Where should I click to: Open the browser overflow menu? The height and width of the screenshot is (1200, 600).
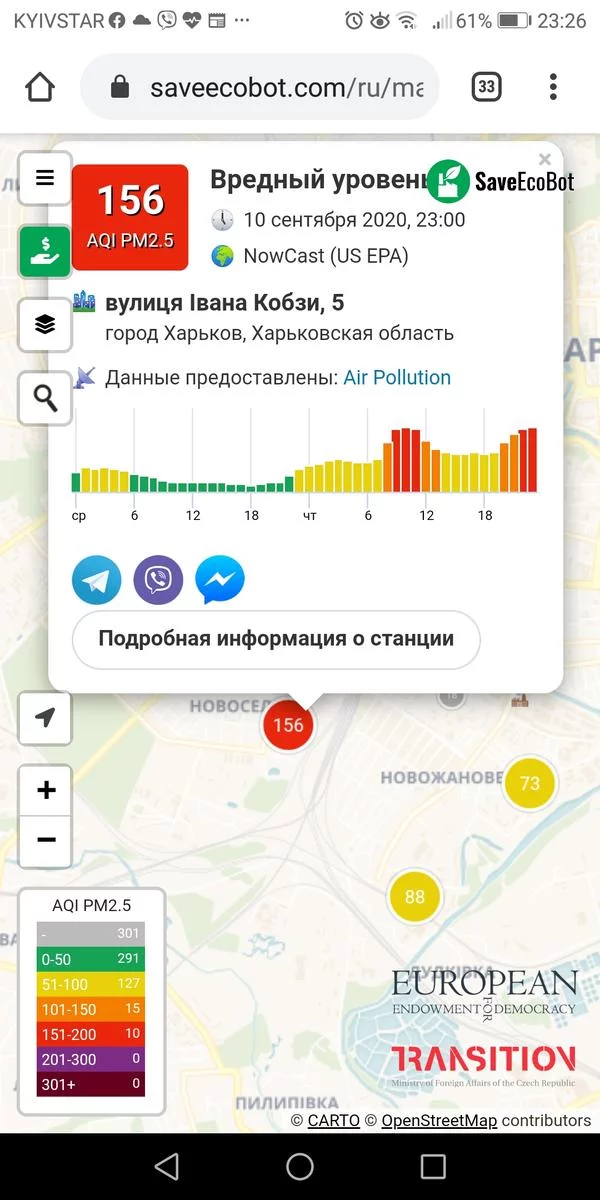pyautogui.click(x=553, y=87)
